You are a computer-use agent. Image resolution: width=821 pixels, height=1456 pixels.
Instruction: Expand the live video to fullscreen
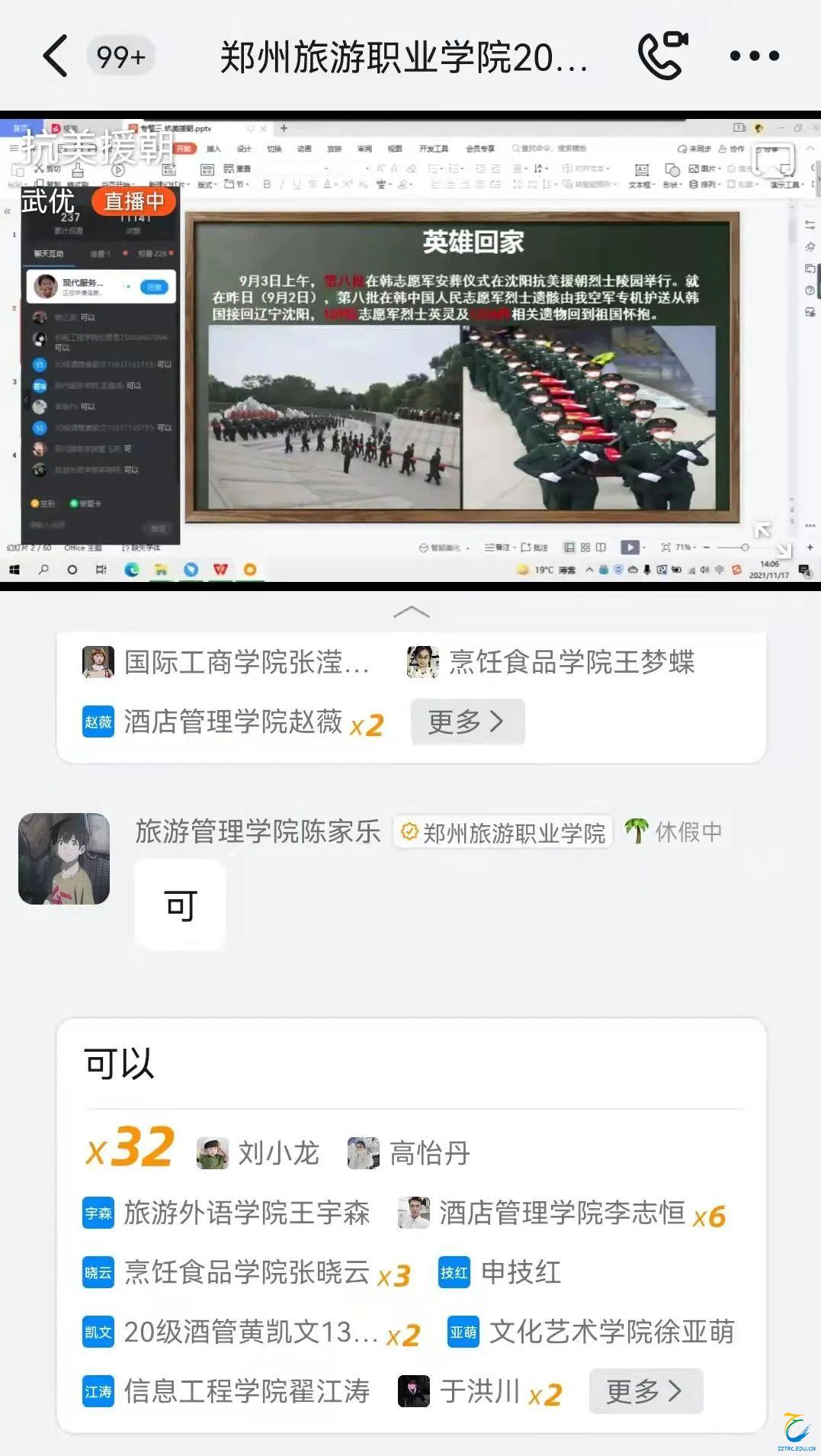[x=771, y=538]
